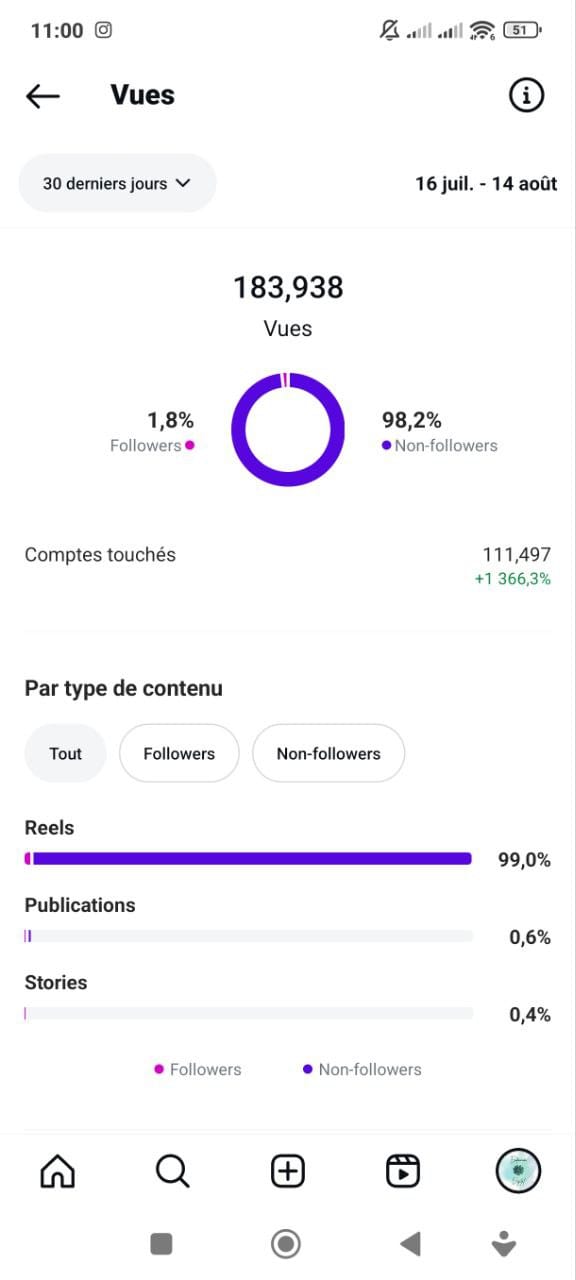This screenshot has width=576, height=1280.
Task: Open the info icon about Vues
Action: pyautogui.click(x=527, y=95)
